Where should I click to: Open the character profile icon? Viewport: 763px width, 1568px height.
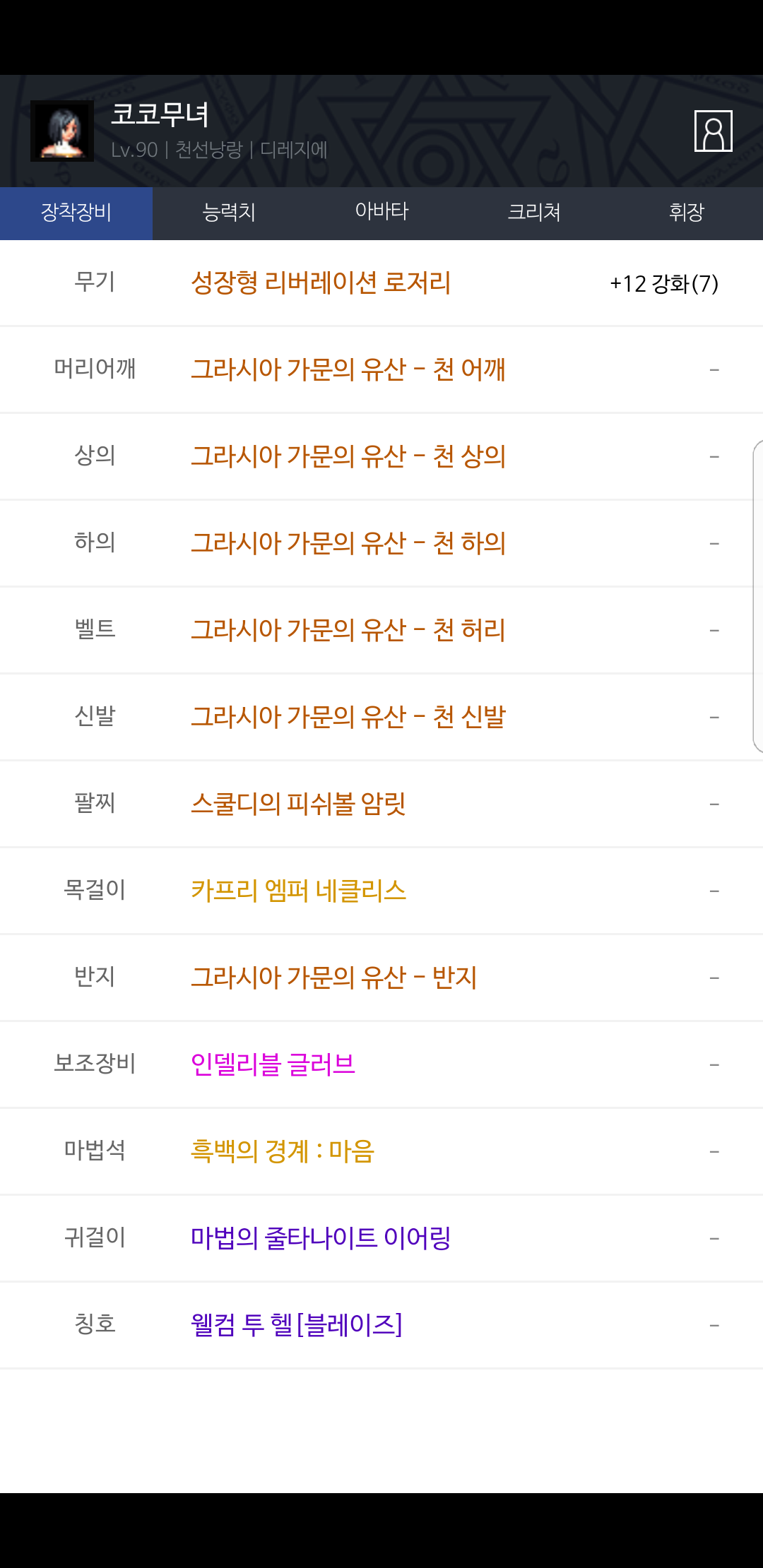coord(713,131)
